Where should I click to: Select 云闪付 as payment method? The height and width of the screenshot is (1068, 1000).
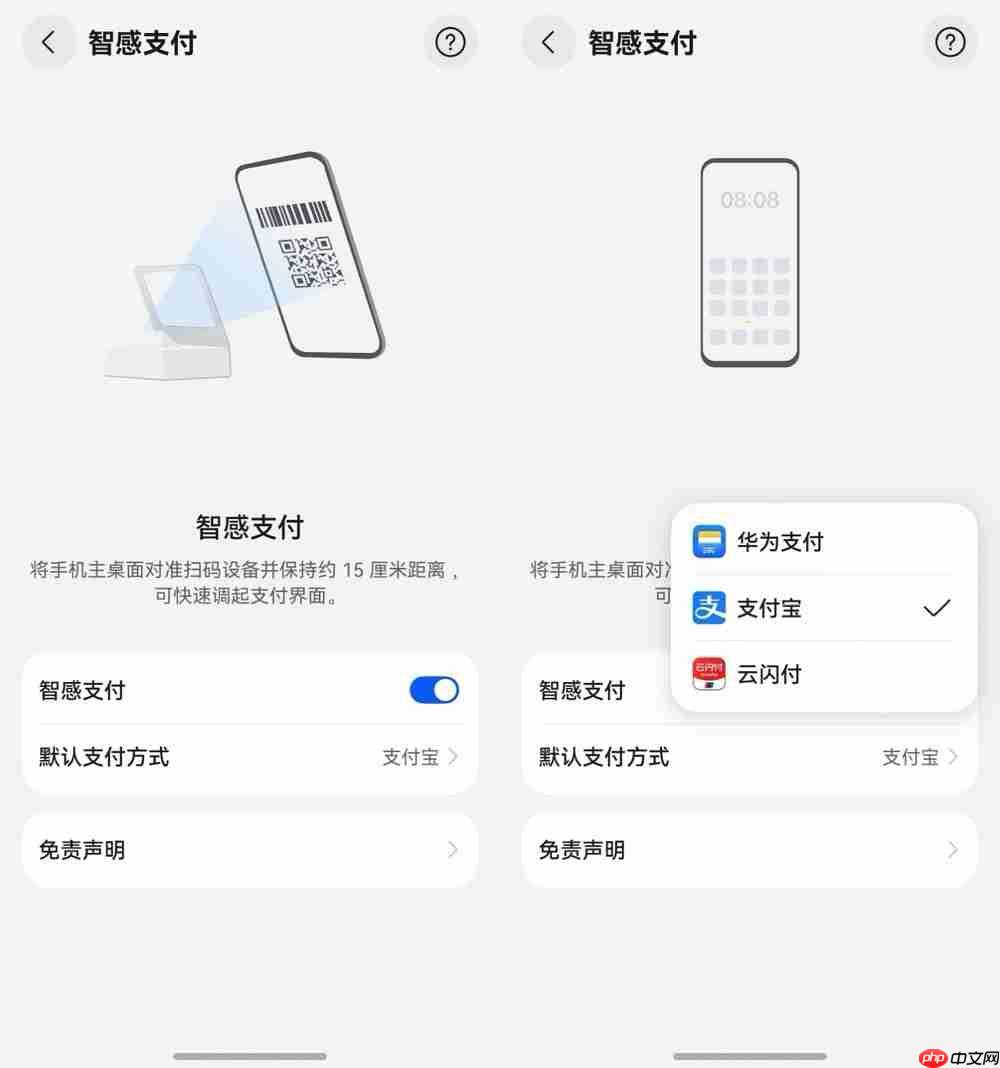pos(768,674)
